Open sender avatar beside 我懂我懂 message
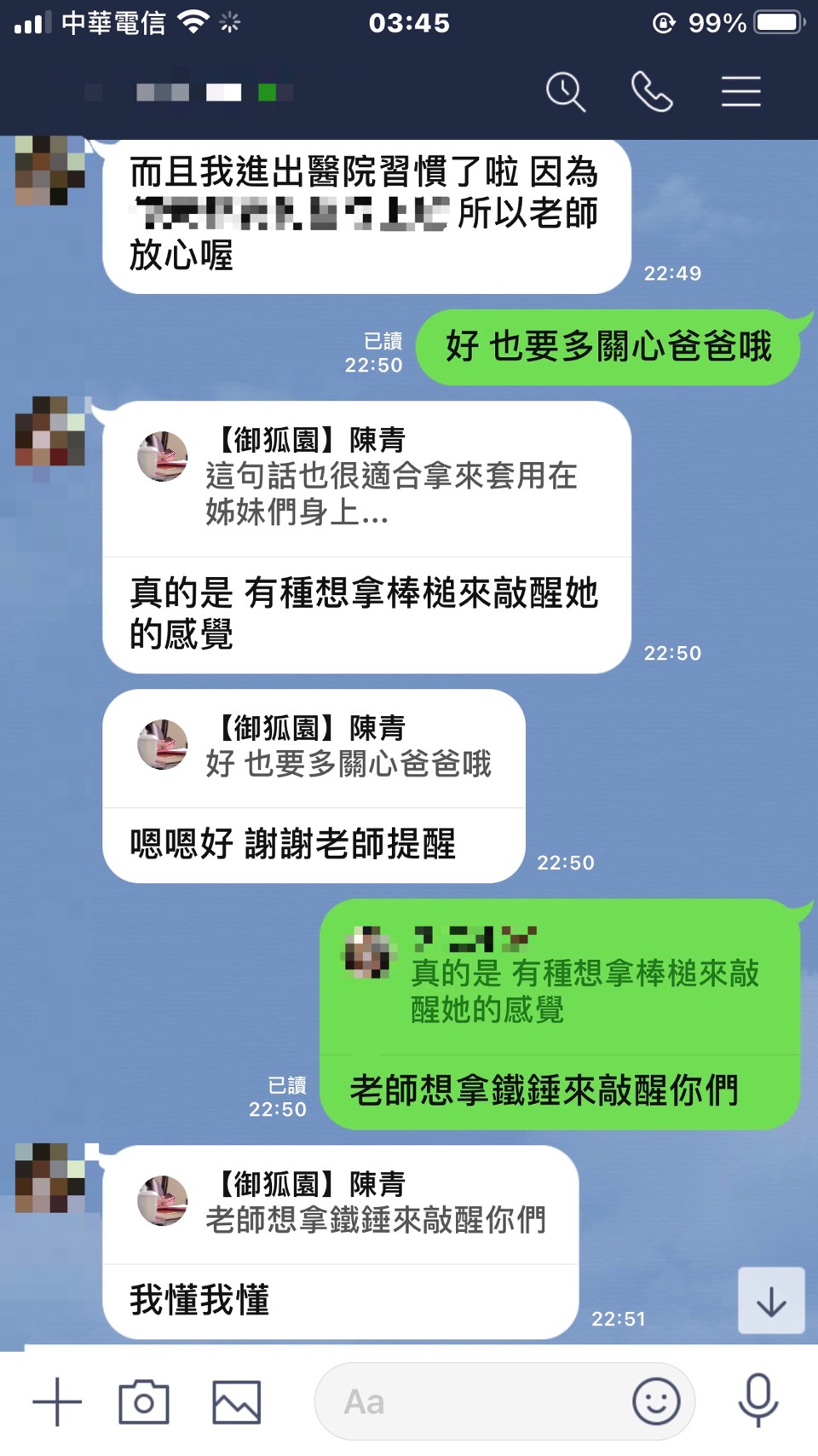 pyautogui.click(x=50, y=1177)
